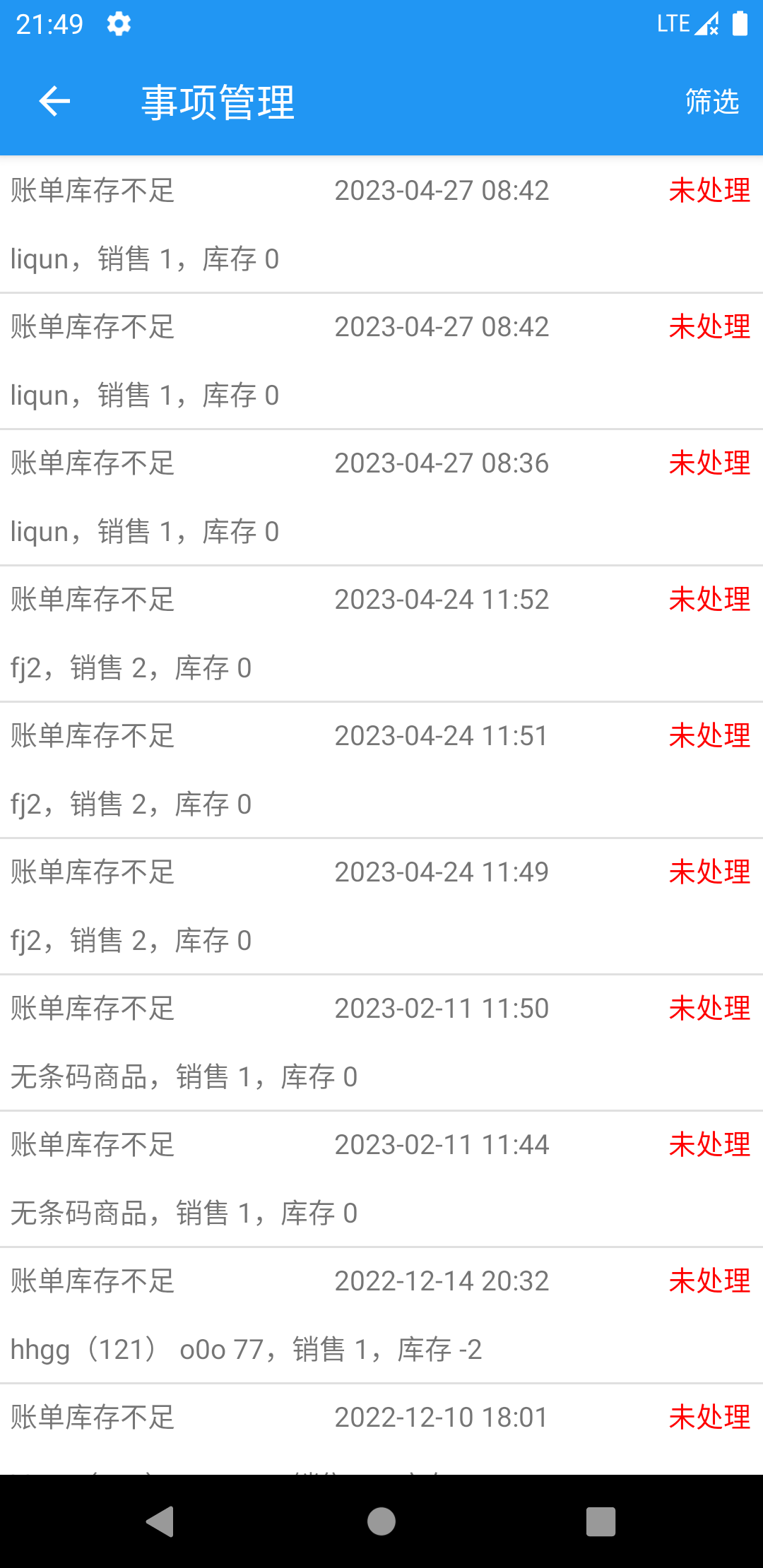Go back using the app bar arrow
This screenshot has height=1568, width=763.
(x=54, y=102)
